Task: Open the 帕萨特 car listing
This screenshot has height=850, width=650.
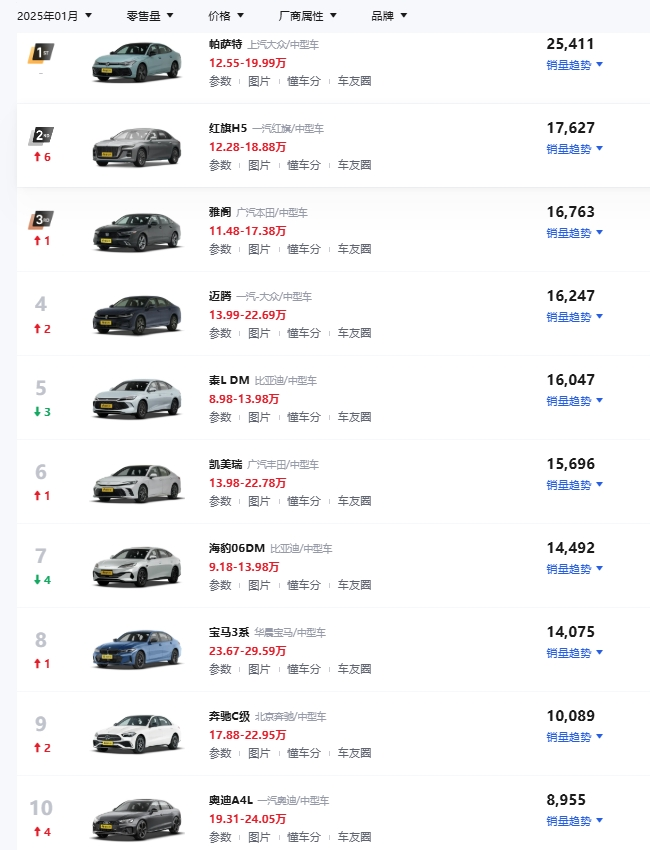Action: (x=225, y=45)
